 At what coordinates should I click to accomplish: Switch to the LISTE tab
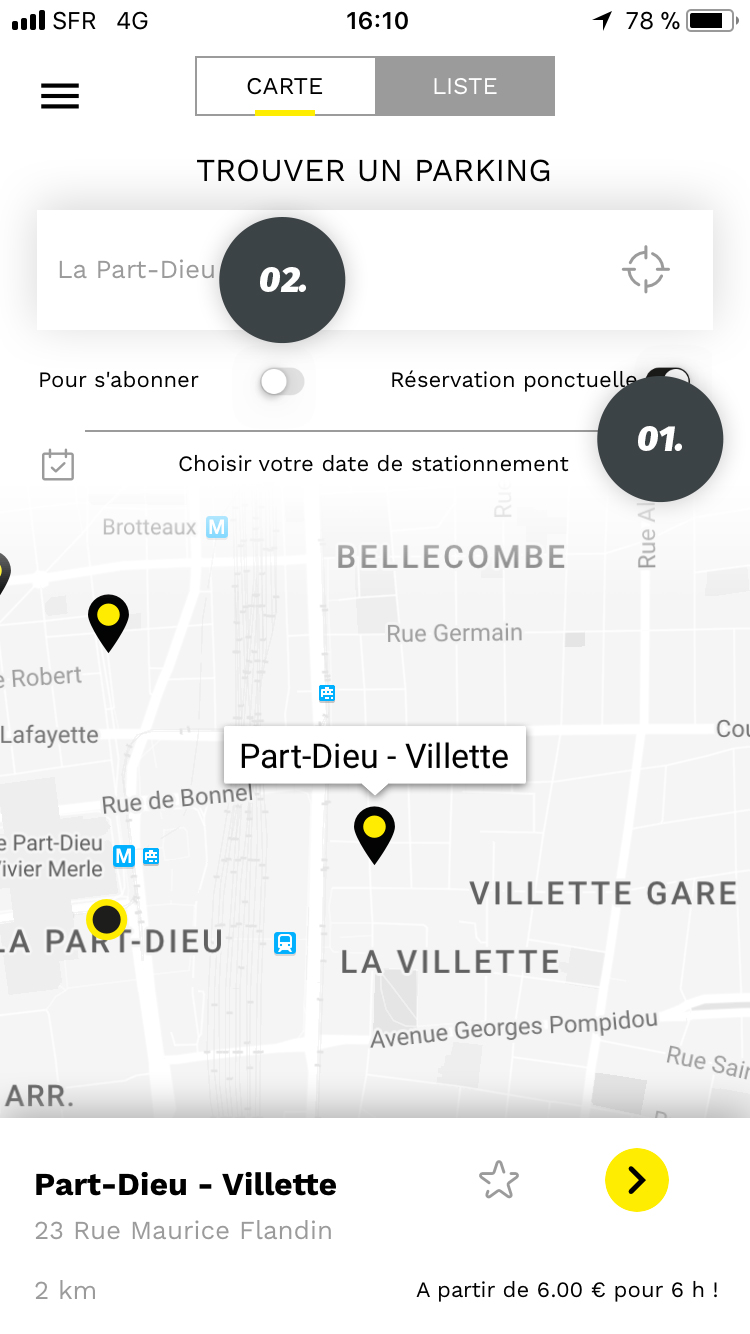click(465, 86)
